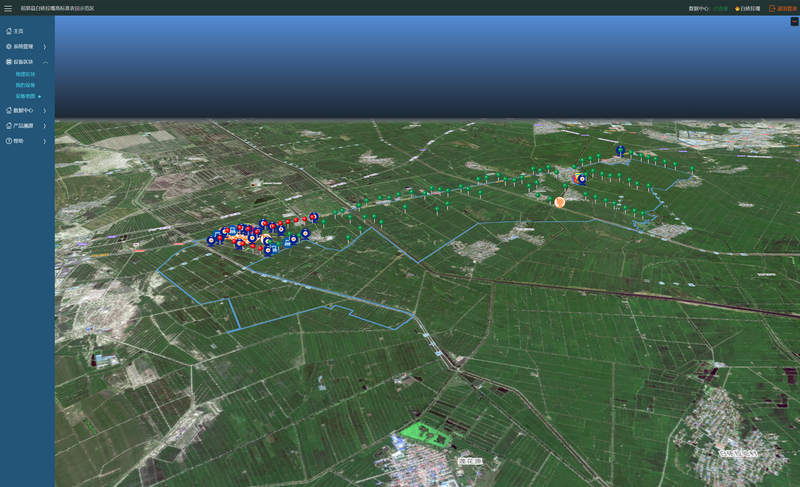The height and width of the screenshot is (487, 800).
Task: Expand the map toolbar chevron
Action: pos(794,21)
